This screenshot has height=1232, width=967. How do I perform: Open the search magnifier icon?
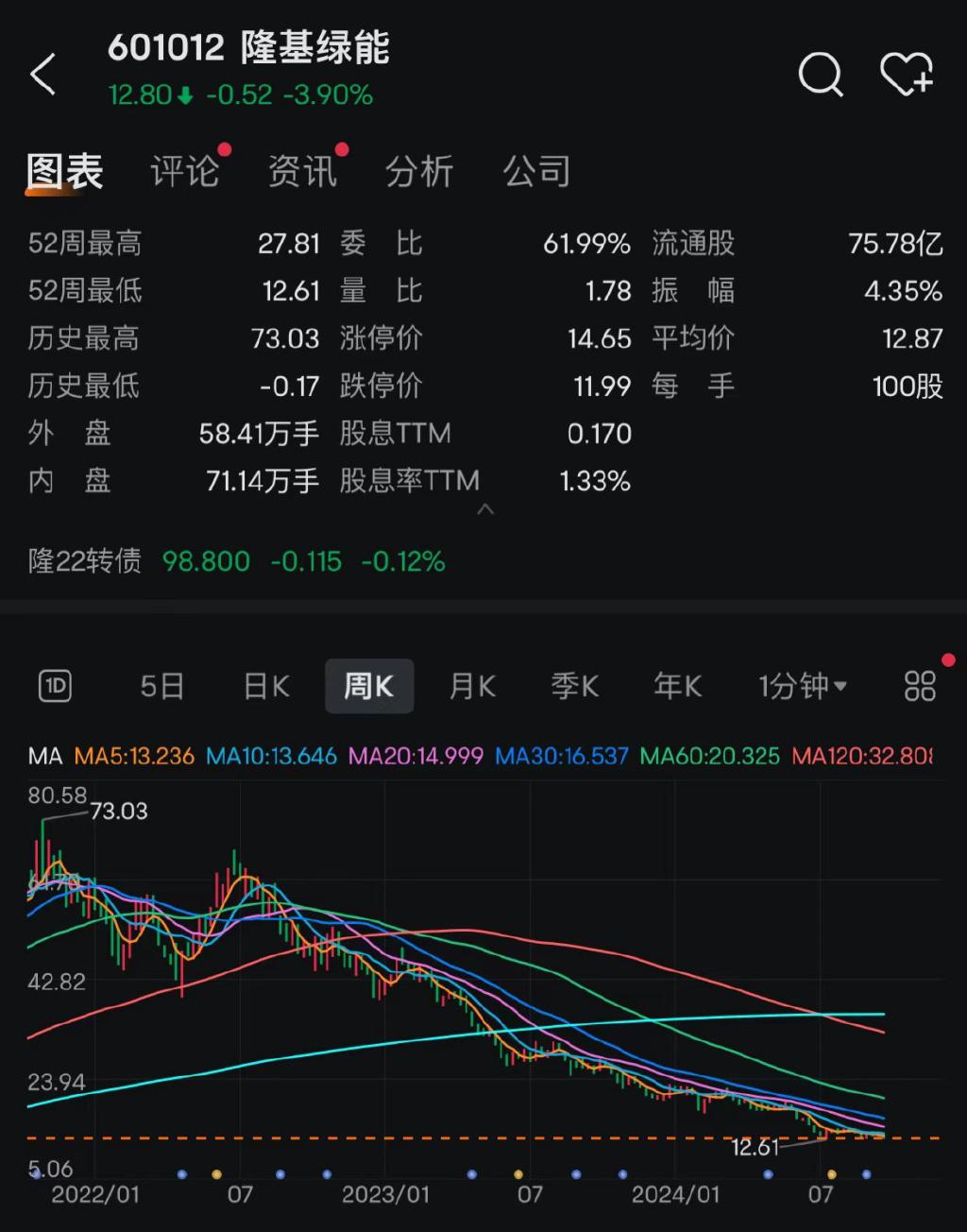(820, 74)
